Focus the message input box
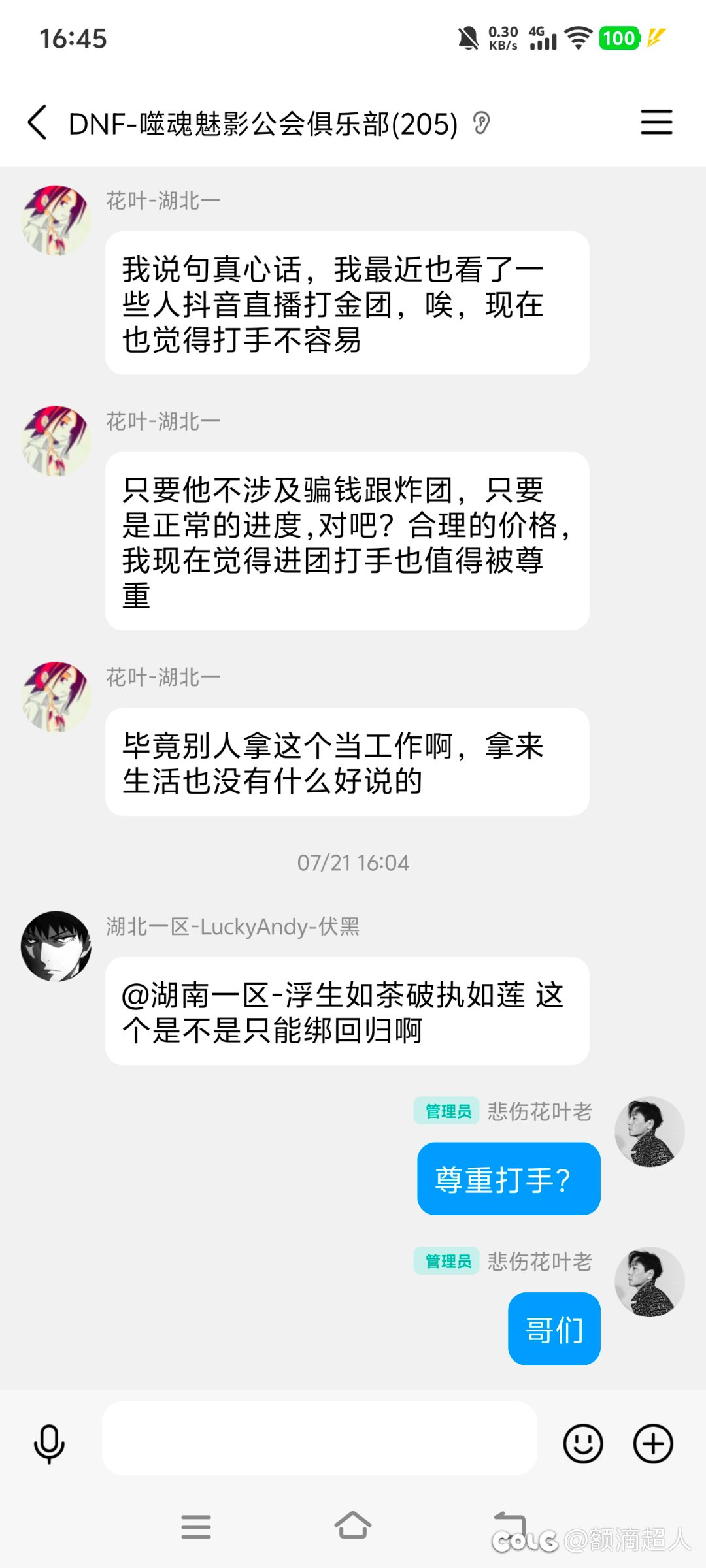 tap(320, 1437)
